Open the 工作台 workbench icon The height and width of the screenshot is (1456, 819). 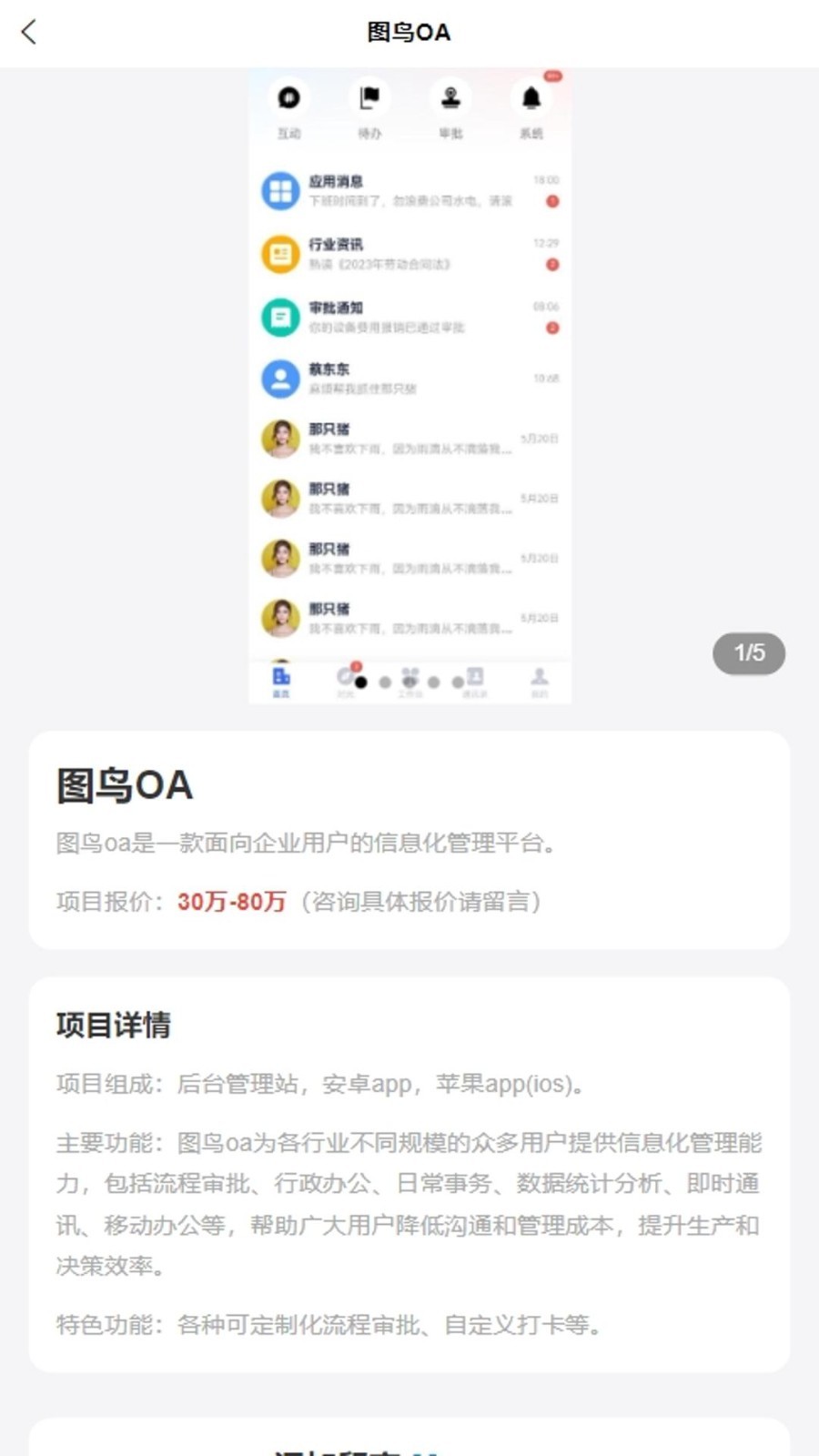tap(409, 678)
